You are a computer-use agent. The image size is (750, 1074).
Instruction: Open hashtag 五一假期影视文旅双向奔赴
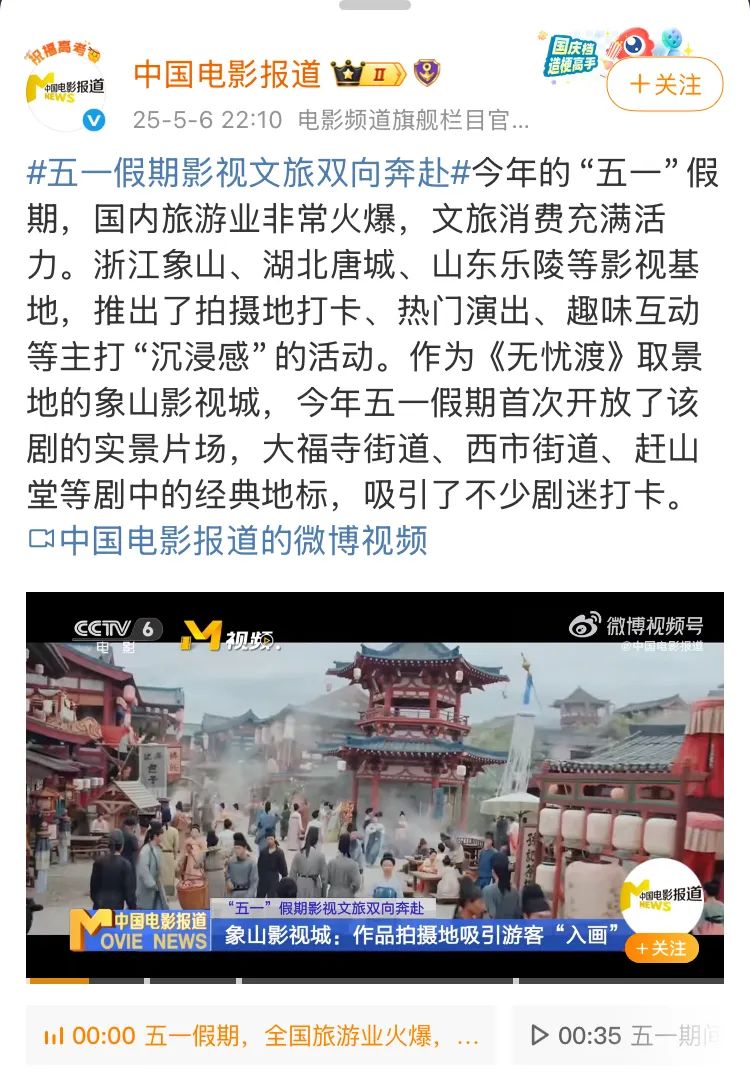click(x=248, y=172)
